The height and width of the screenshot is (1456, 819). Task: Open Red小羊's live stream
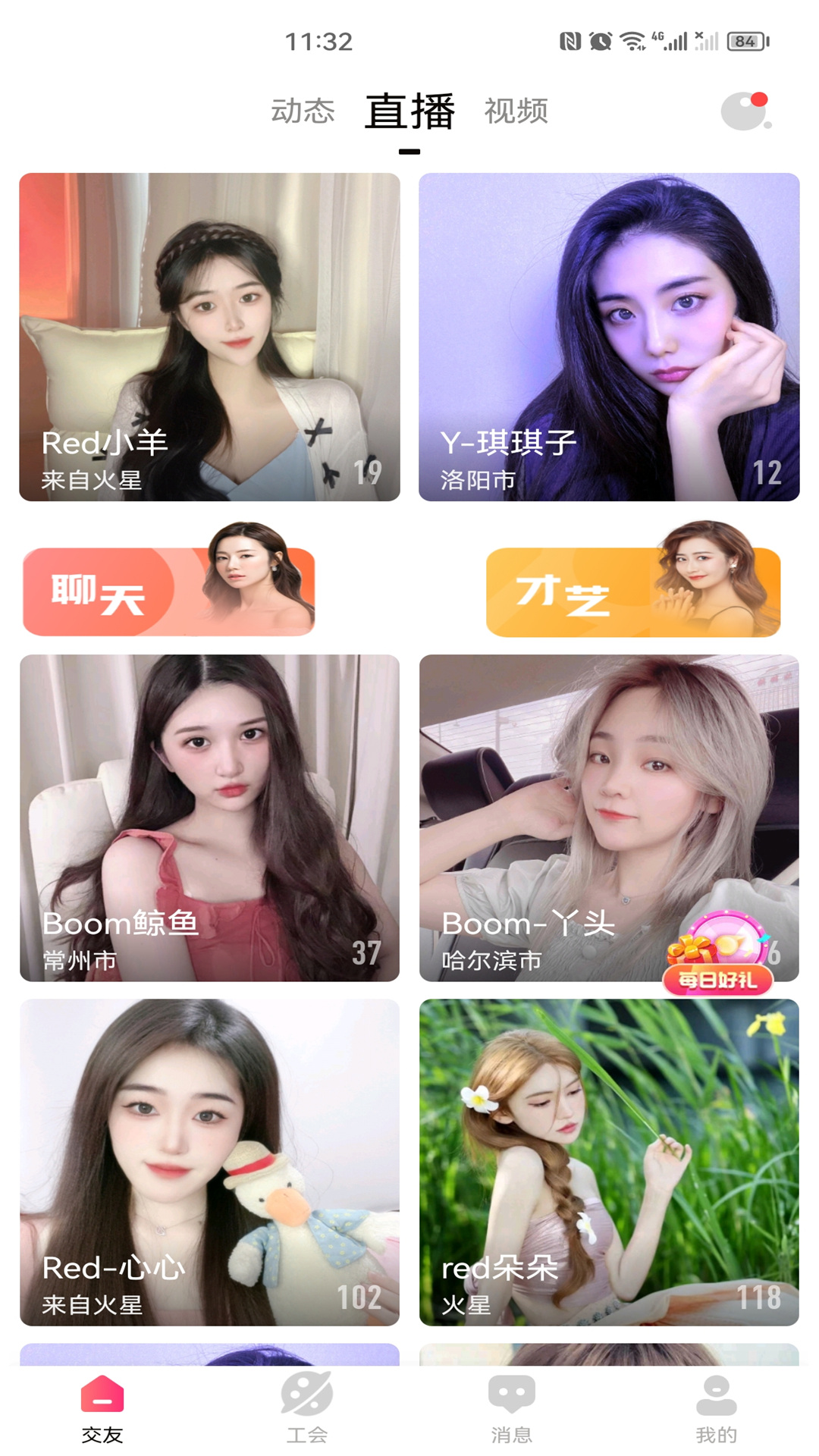point(209,337)
